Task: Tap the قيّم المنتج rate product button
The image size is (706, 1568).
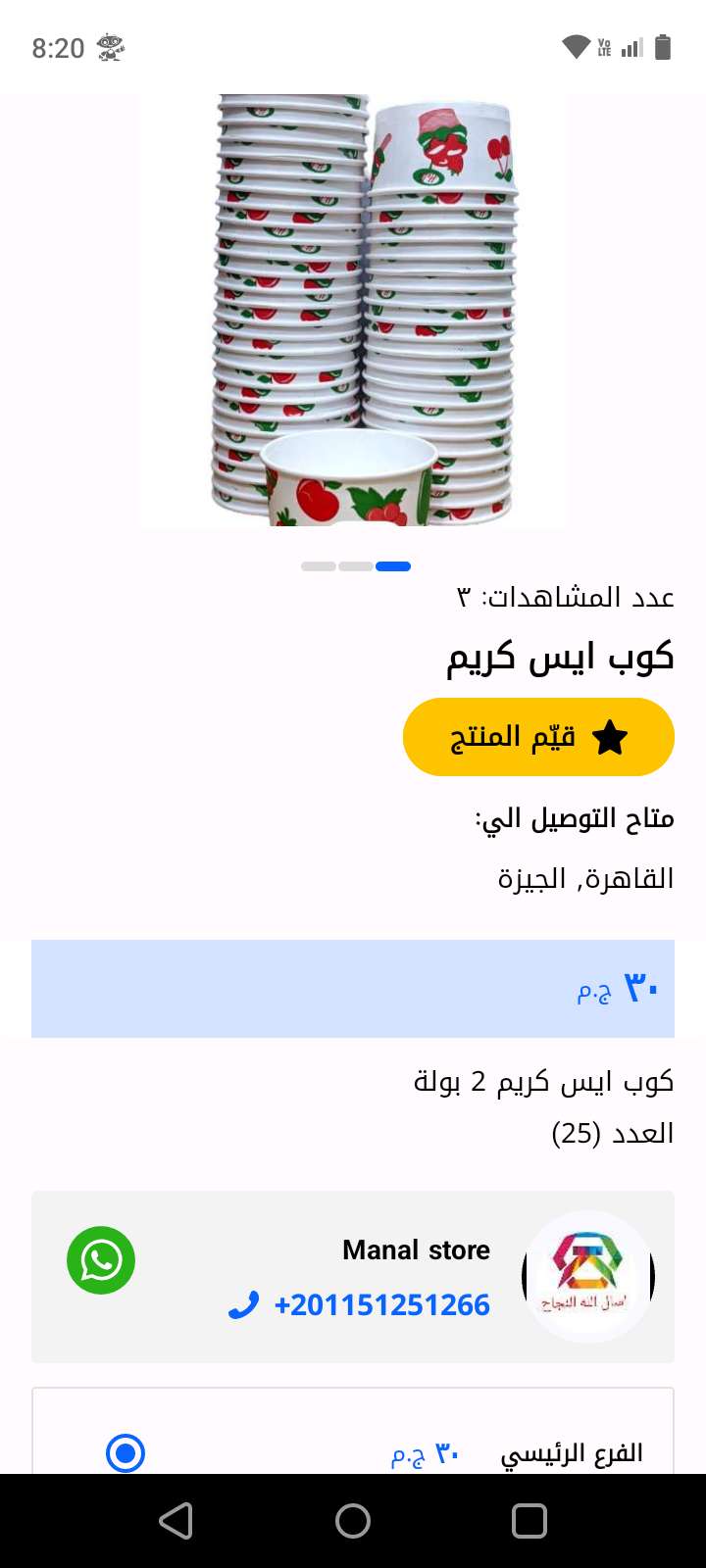Action: [x=538, y=737]
